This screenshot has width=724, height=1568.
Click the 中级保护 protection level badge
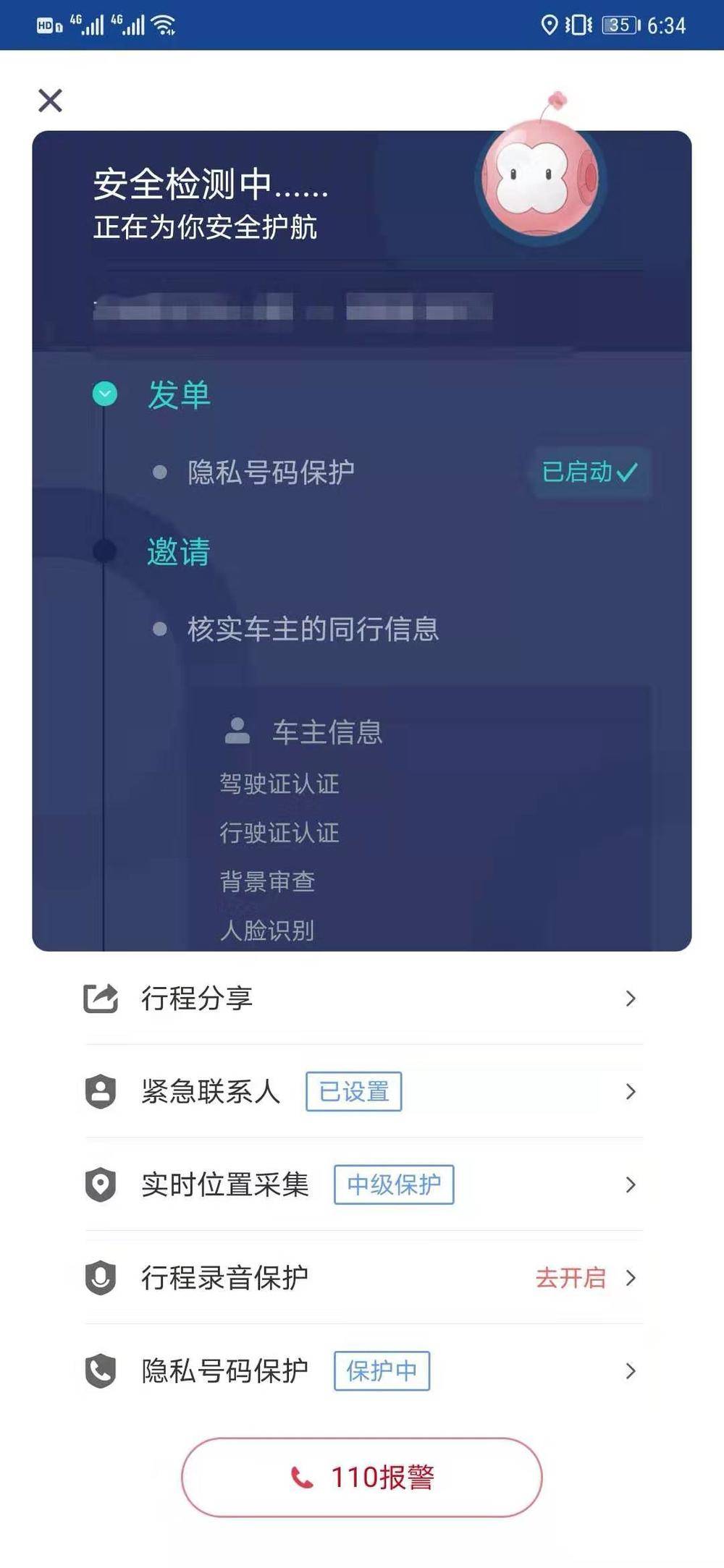[x=393, y=1185]
